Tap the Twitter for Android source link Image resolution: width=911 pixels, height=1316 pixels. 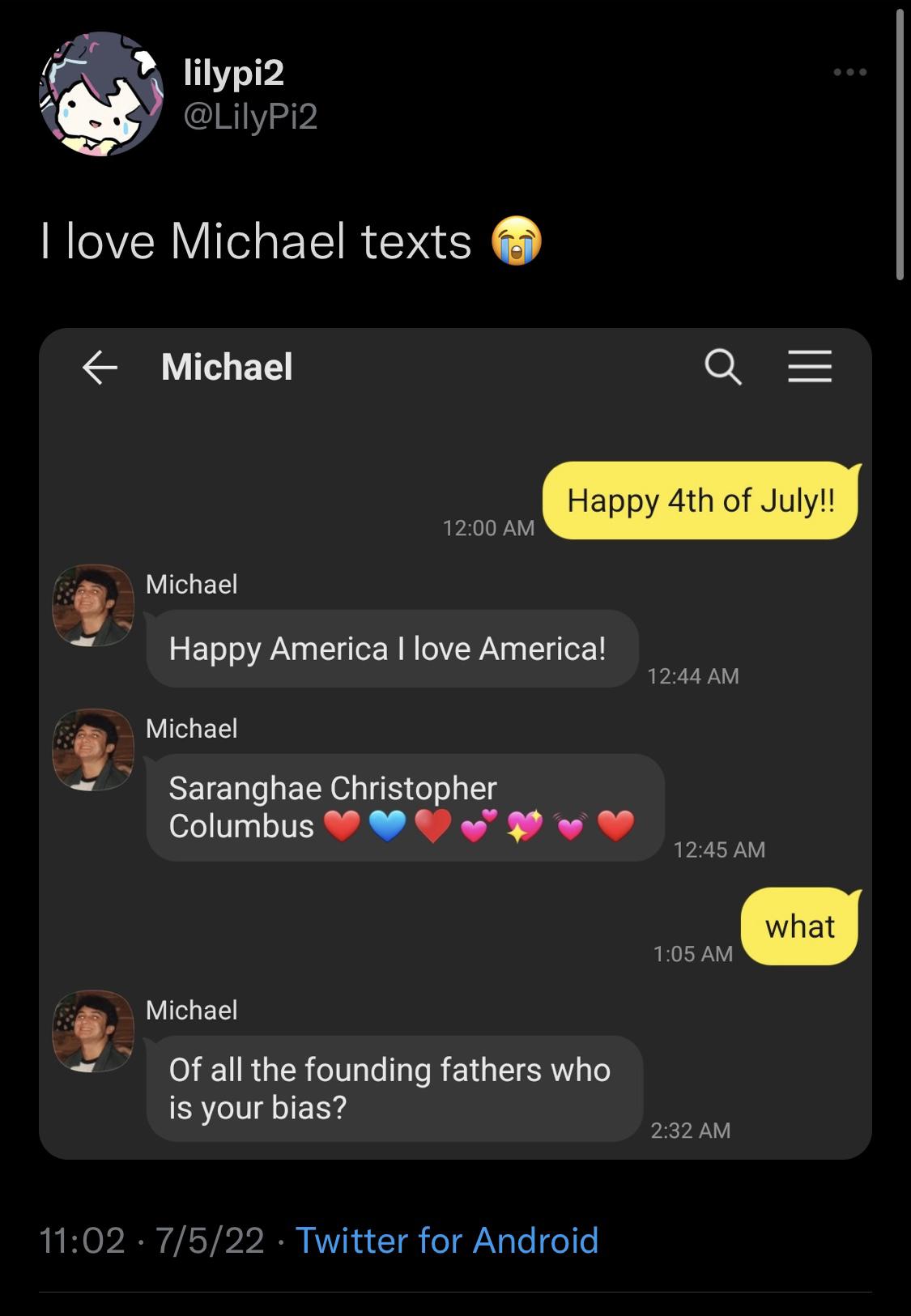(x=447, y=1240)
